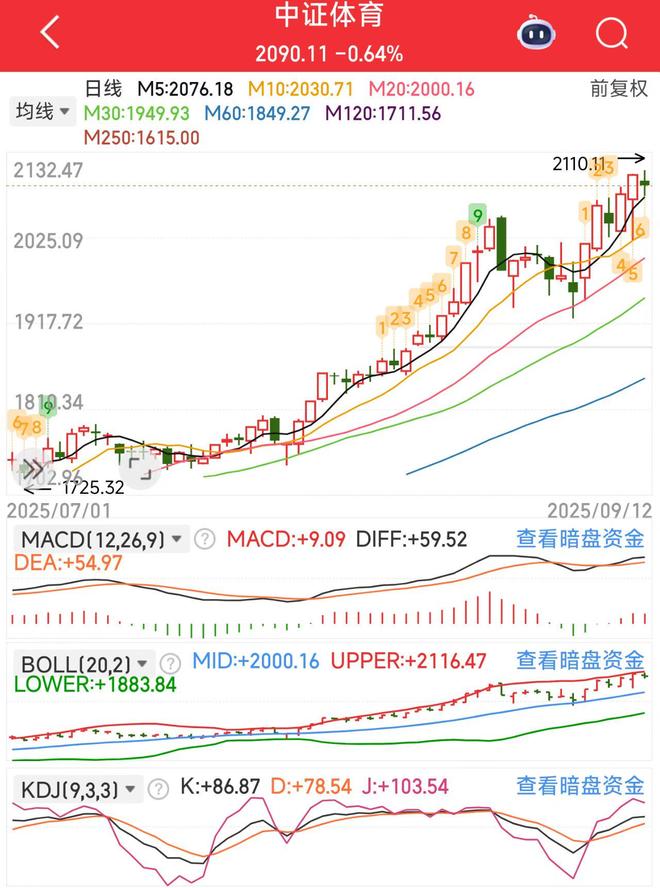This screenshot has height=888, width=660.
Task: Open 查看暗盘资金 link beside BOLL
Action: 580,660
